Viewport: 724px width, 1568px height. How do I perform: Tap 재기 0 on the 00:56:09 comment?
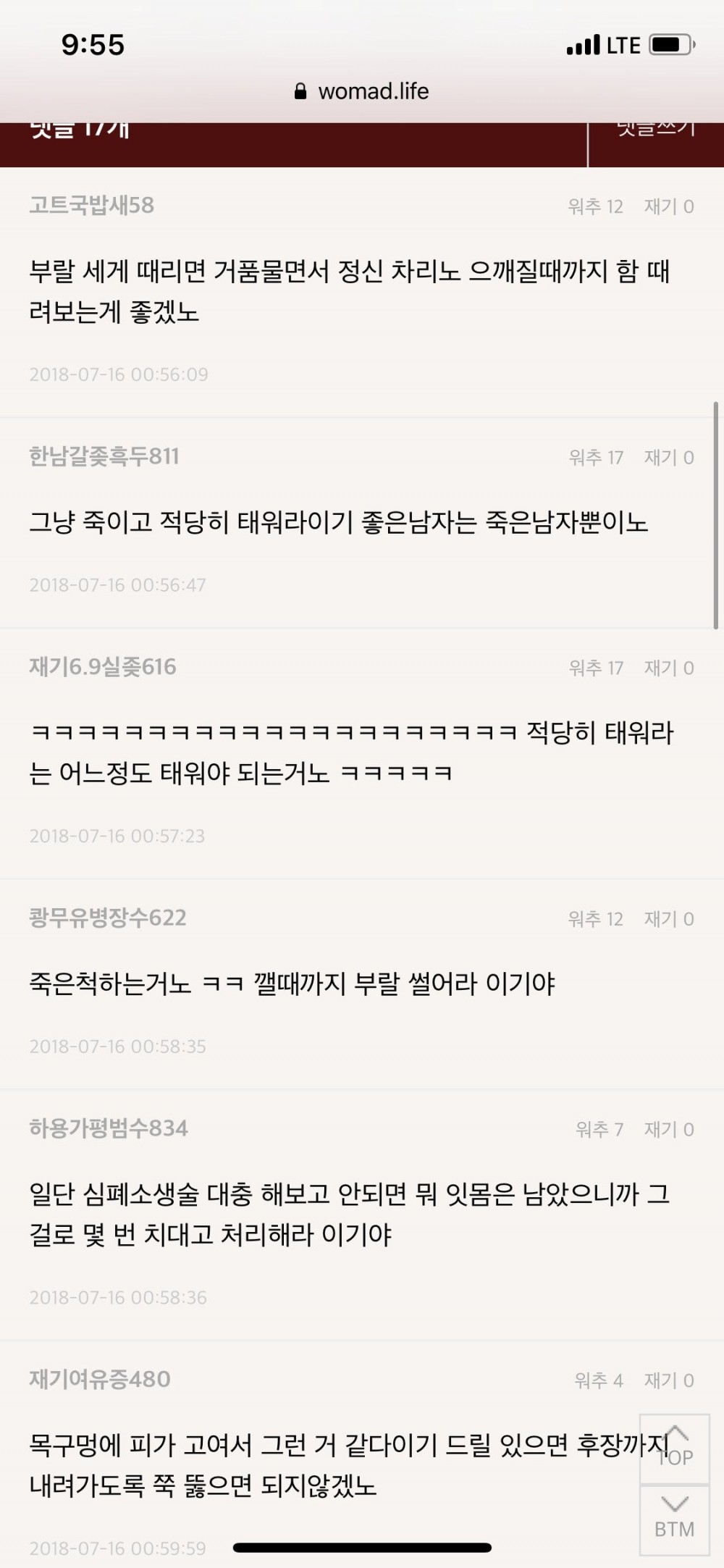point(669,206)
